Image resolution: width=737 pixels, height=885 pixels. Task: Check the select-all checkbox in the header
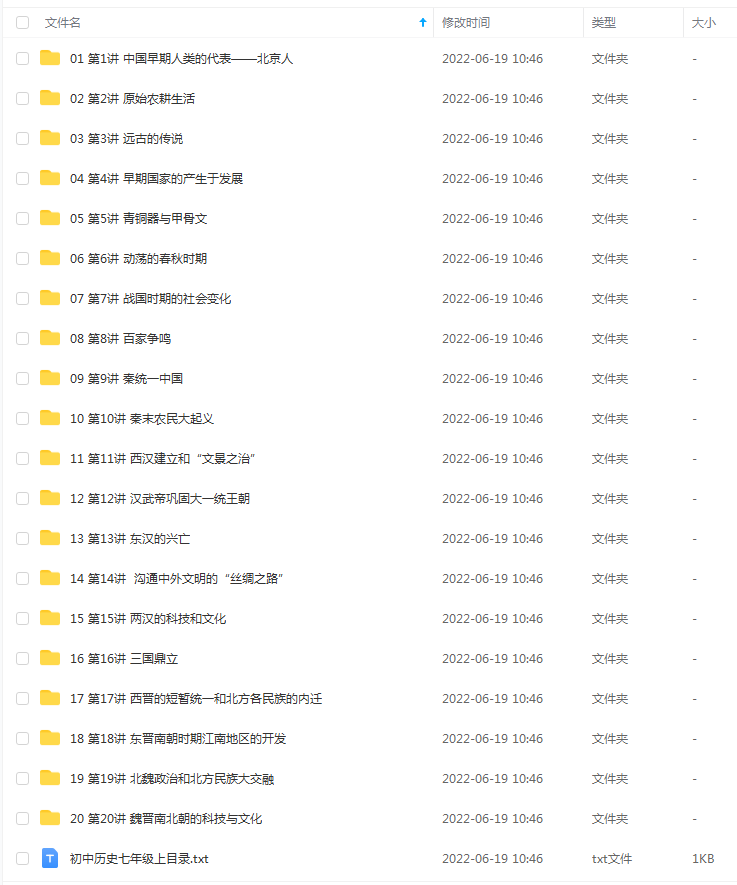[x=22, y=23]
